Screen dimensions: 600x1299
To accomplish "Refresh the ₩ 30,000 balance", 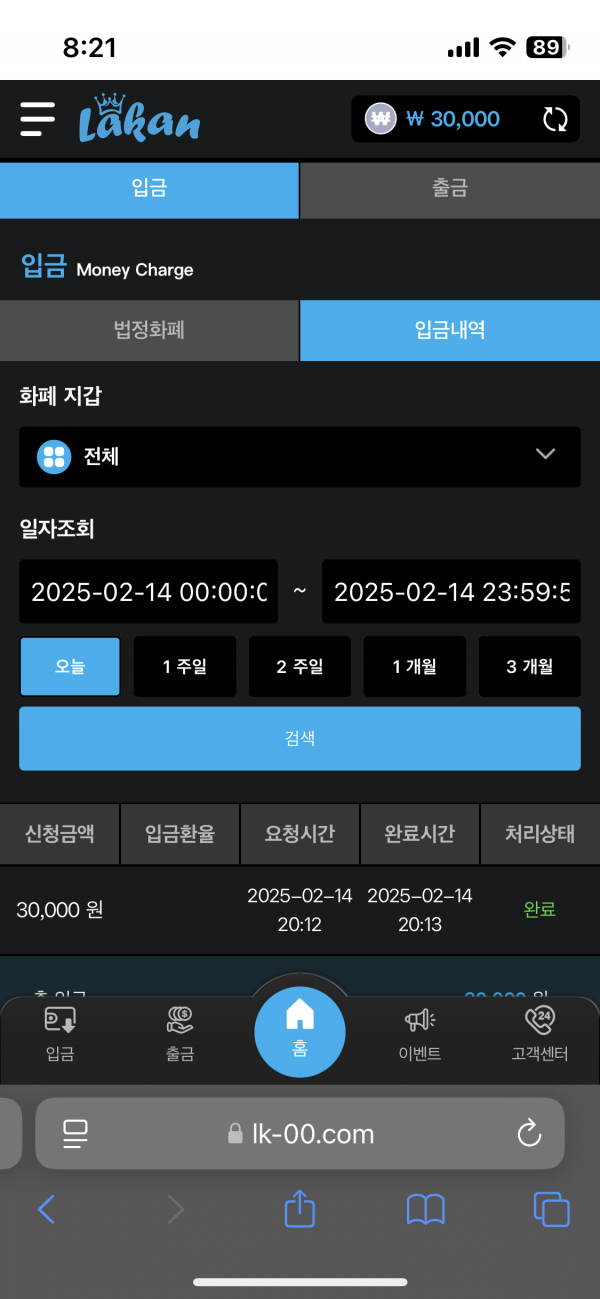I will (555, 119).
